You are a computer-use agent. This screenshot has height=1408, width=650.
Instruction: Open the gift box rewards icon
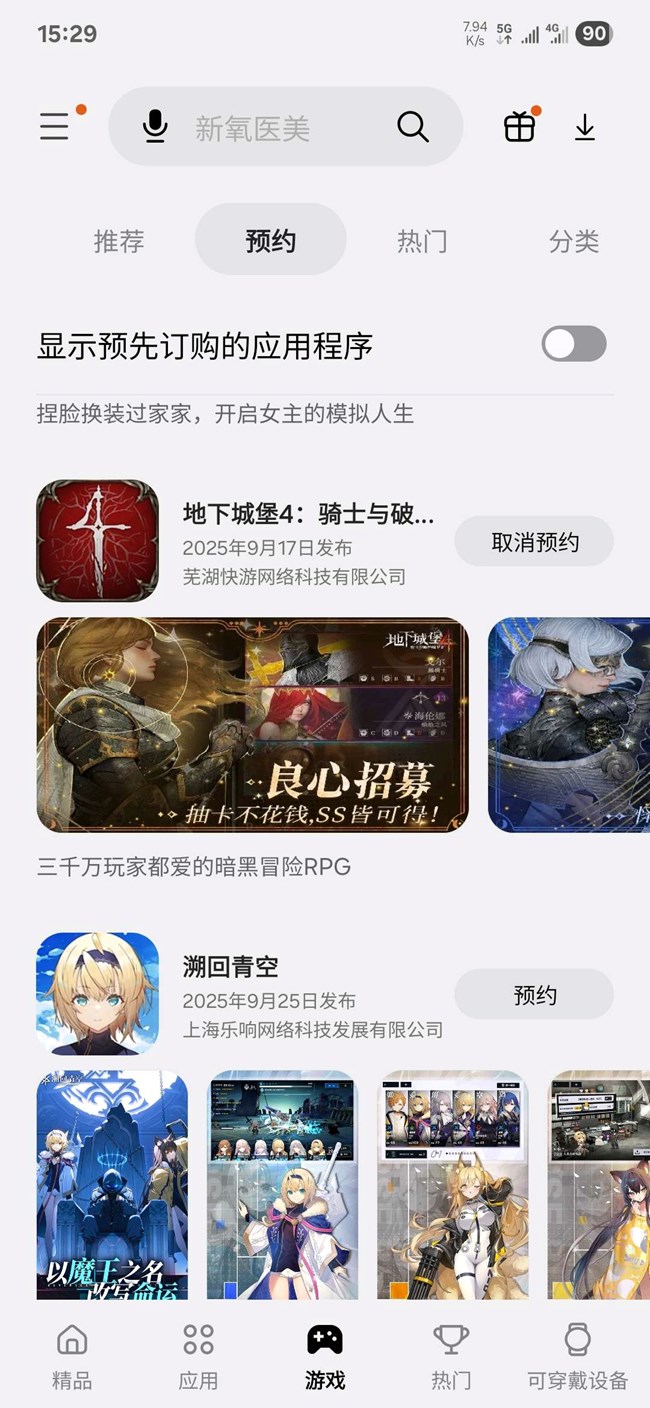coord(519,127)
